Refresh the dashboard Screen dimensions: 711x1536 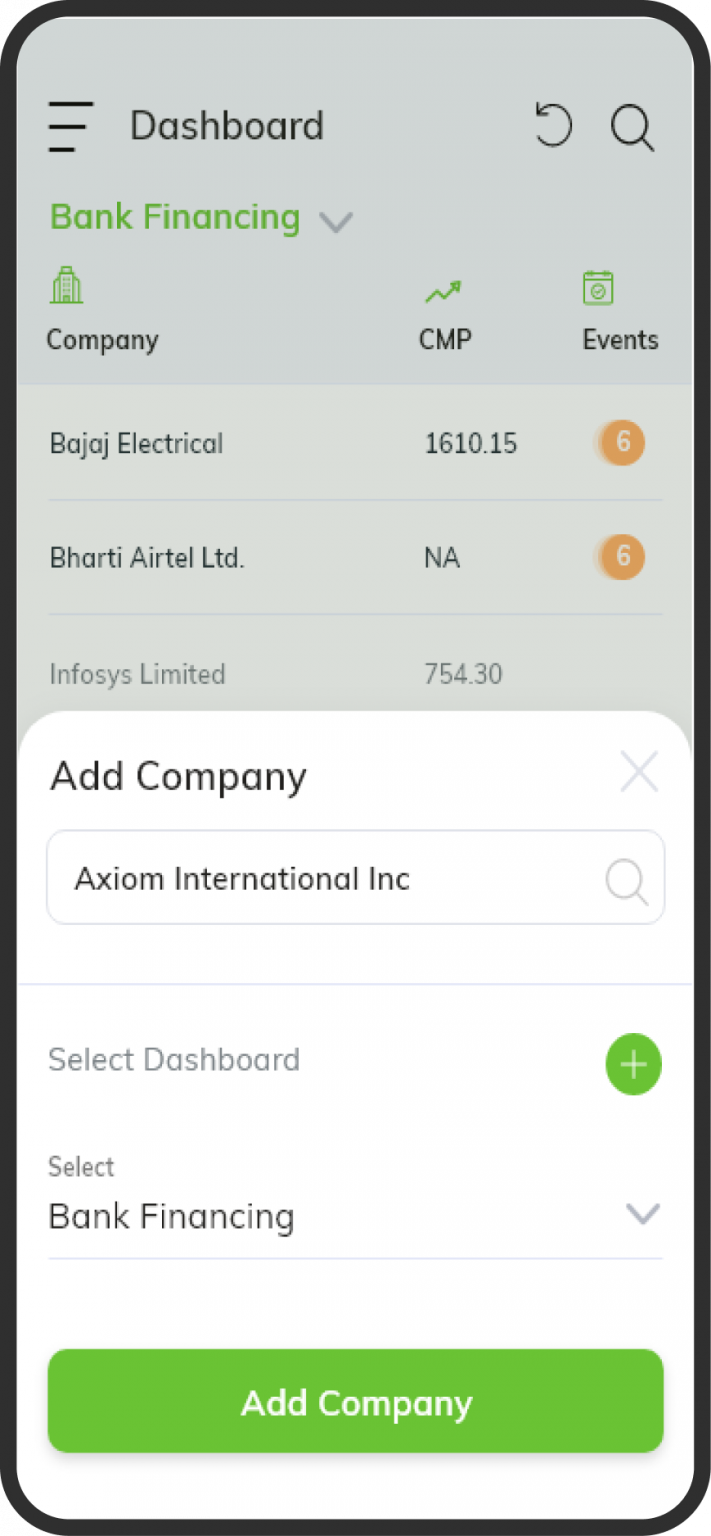coord(553,126)
